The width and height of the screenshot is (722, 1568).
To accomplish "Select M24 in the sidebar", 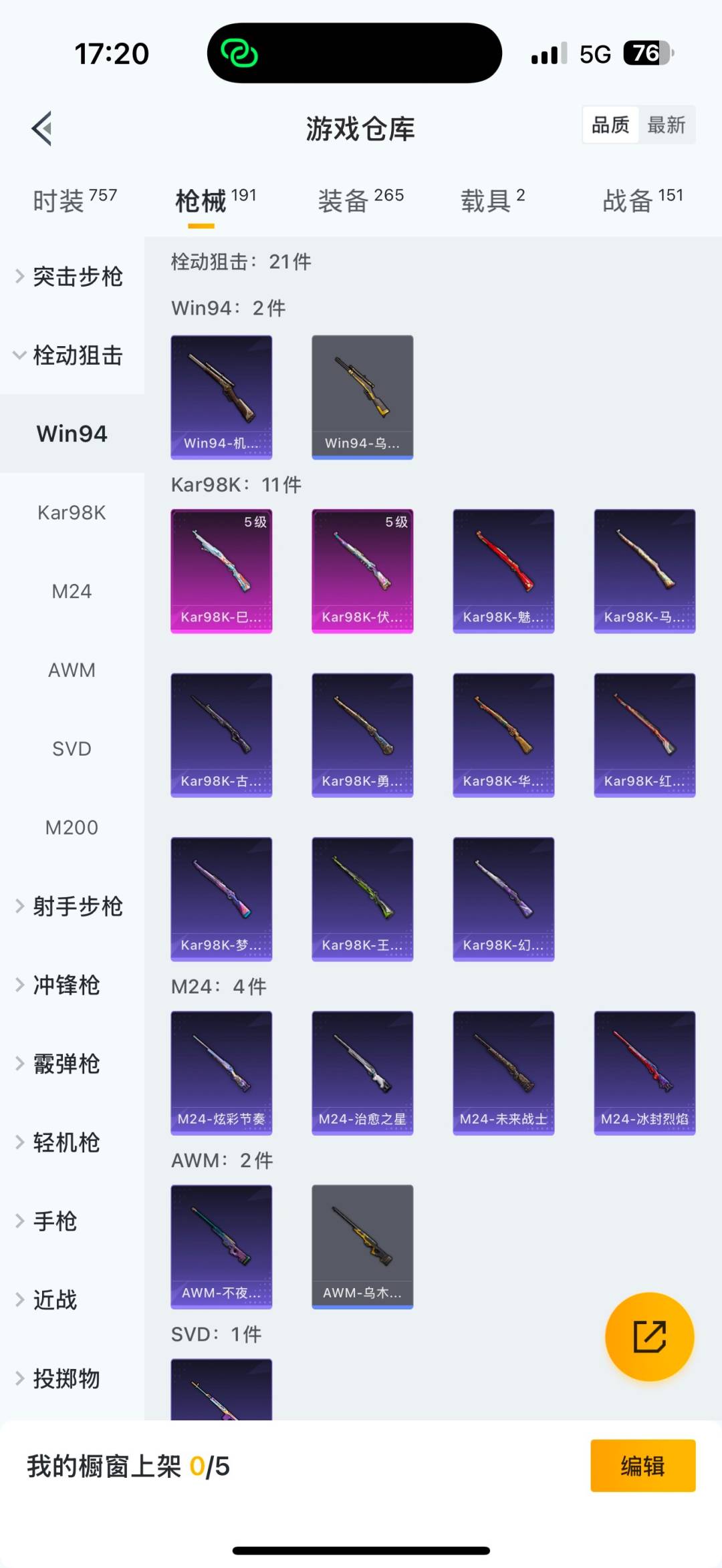I will [72, 591].
